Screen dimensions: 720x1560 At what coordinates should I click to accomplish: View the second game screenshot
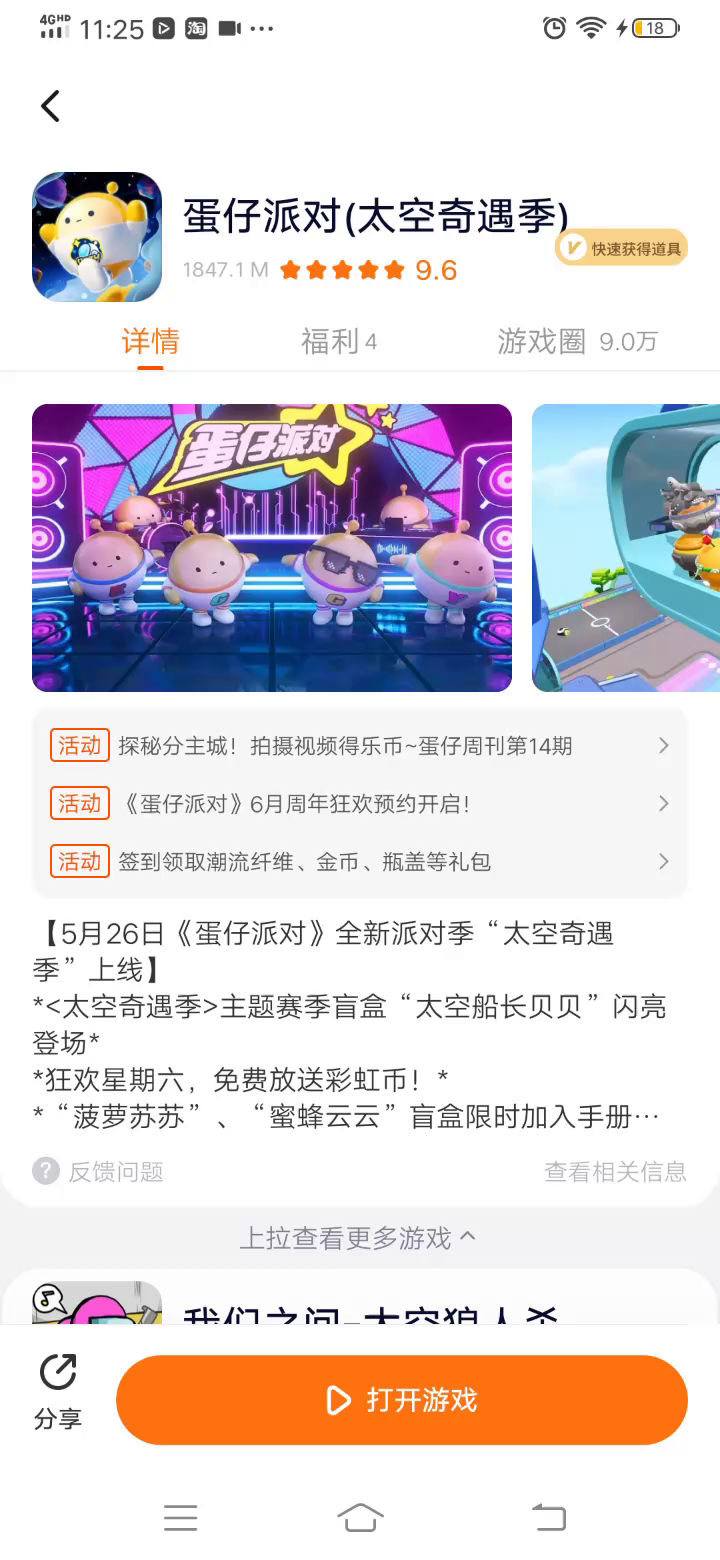pyautogui.click(x=626, y=548)
